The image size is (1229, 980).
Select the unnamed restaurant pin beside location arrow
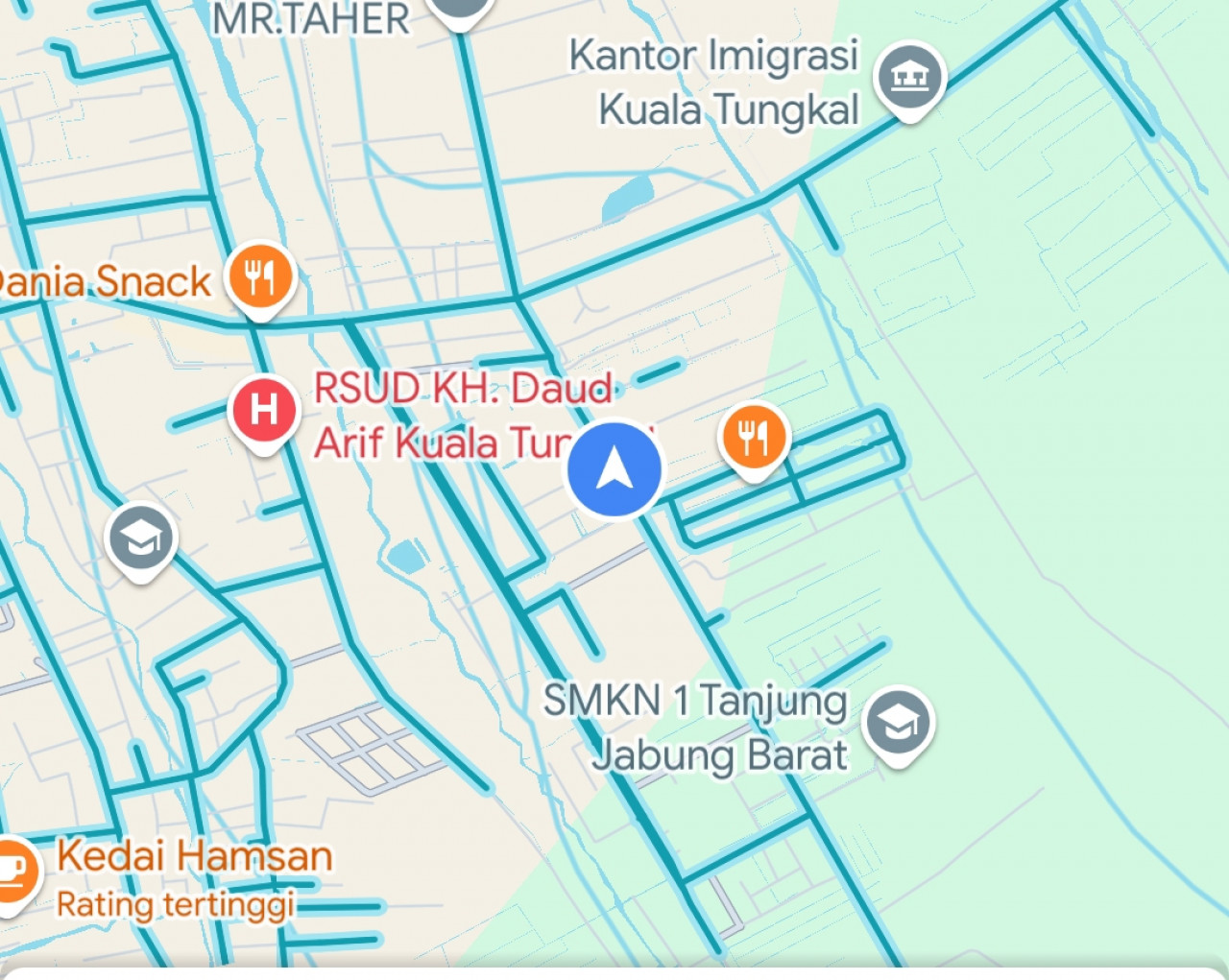tap(754, 437)
